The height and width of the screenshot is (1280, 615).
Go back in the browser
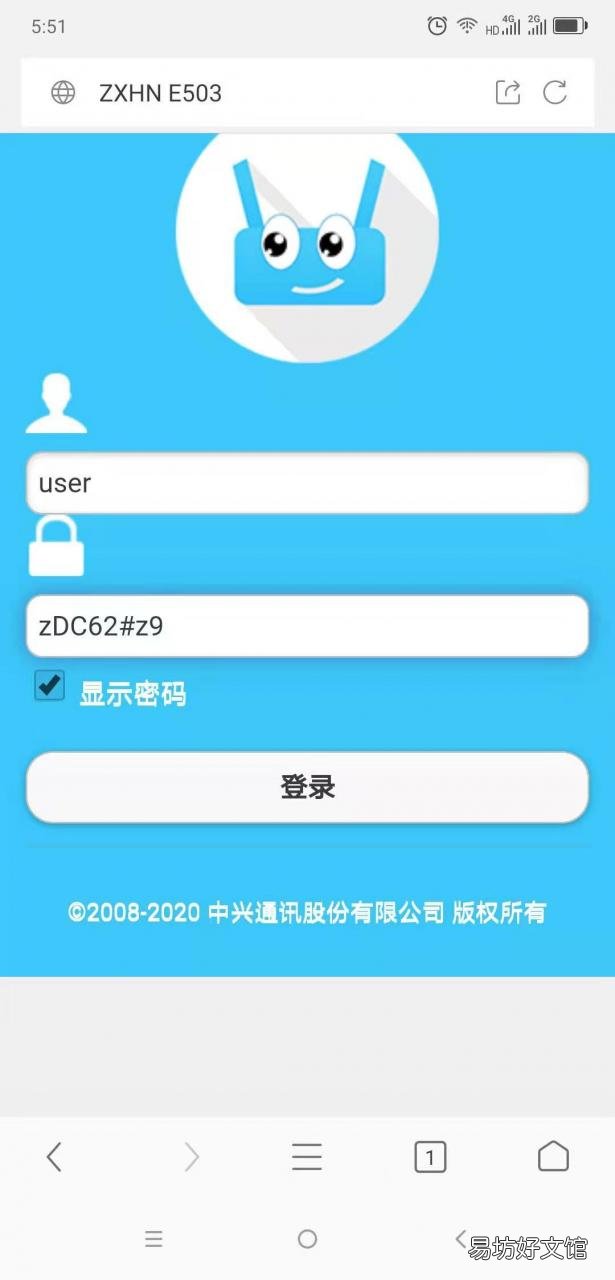[55, 1157]
